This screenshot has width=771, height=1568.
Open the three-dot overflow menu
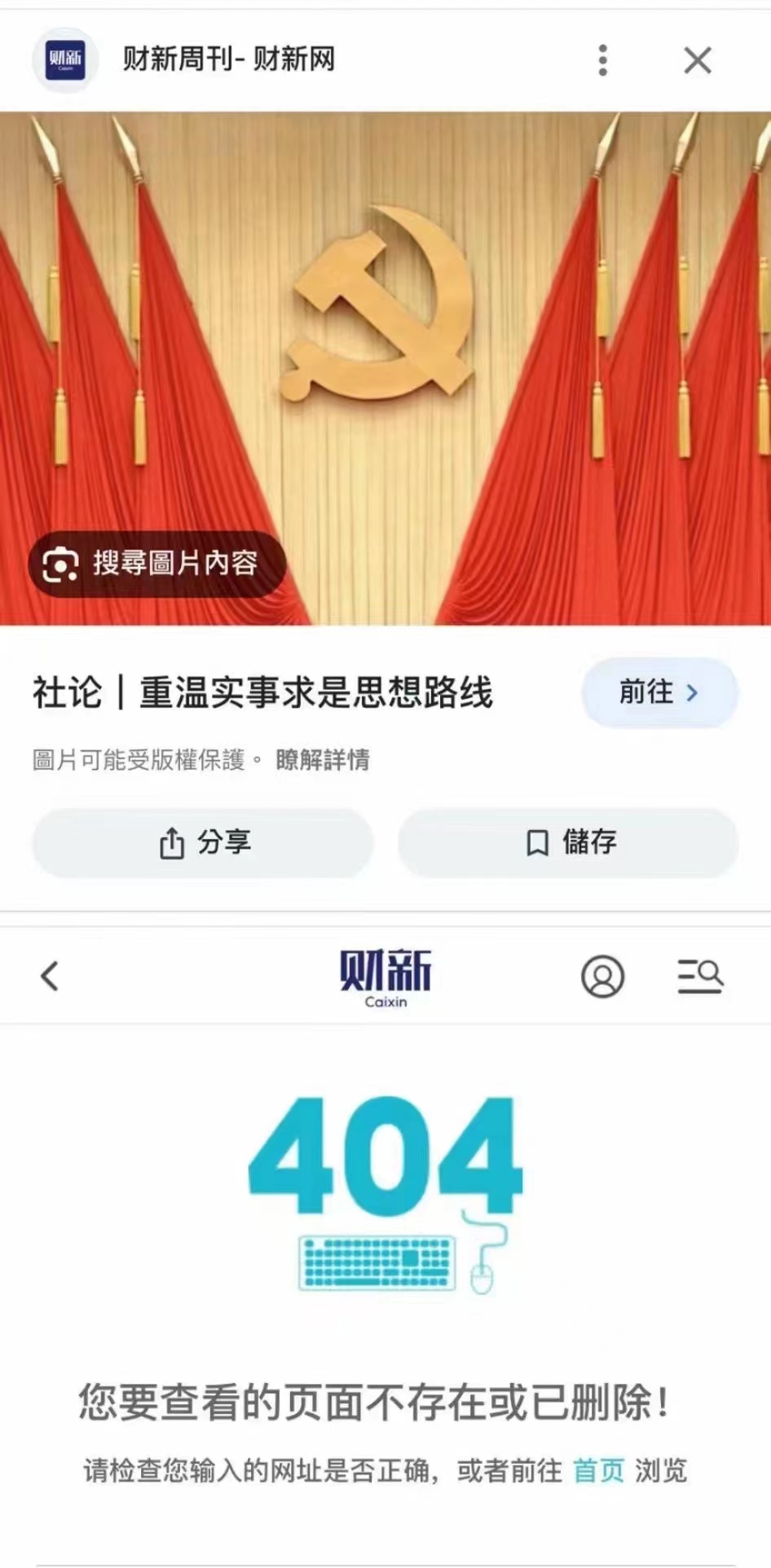point(602,60)
